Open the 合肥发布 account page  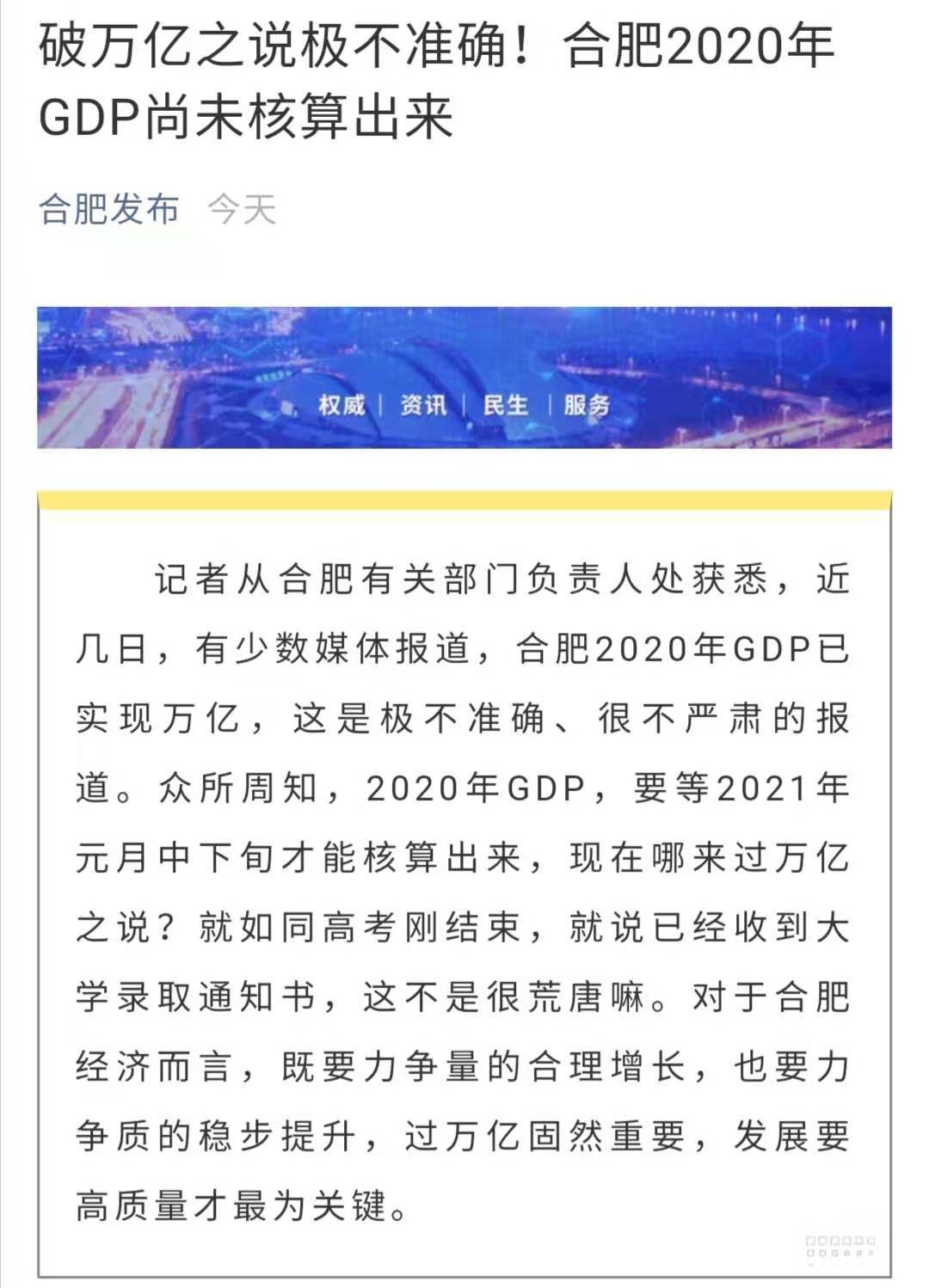point(109,210)
